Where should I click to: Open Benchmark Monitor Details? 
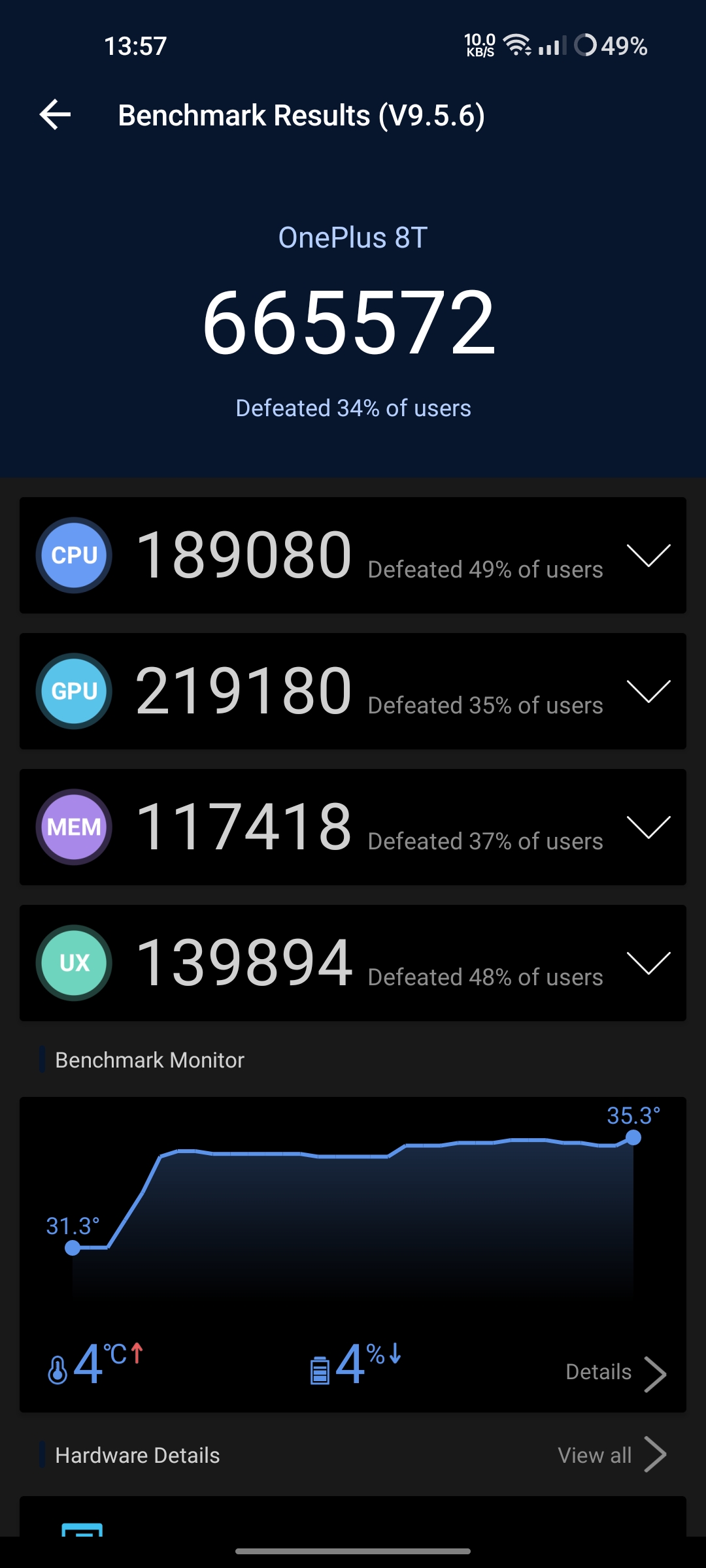(616, 1372)
